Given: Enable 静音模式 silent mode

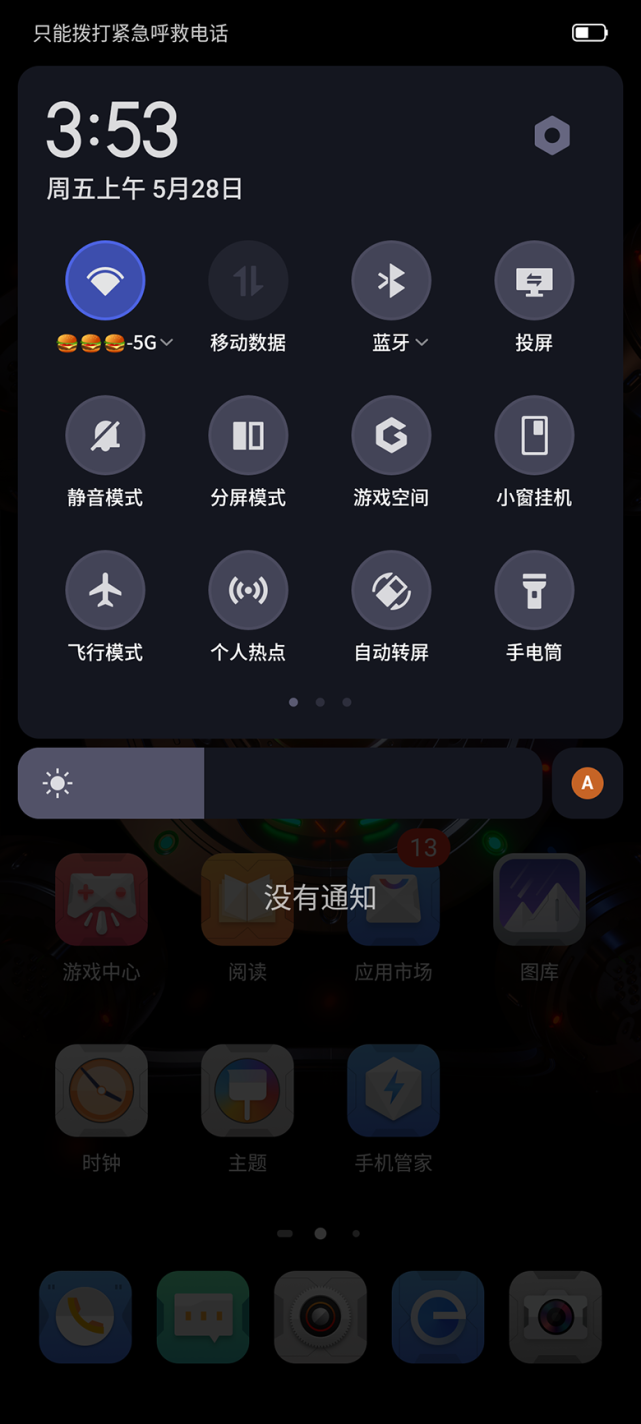Looking at the screenshot, I should [105, 436].
